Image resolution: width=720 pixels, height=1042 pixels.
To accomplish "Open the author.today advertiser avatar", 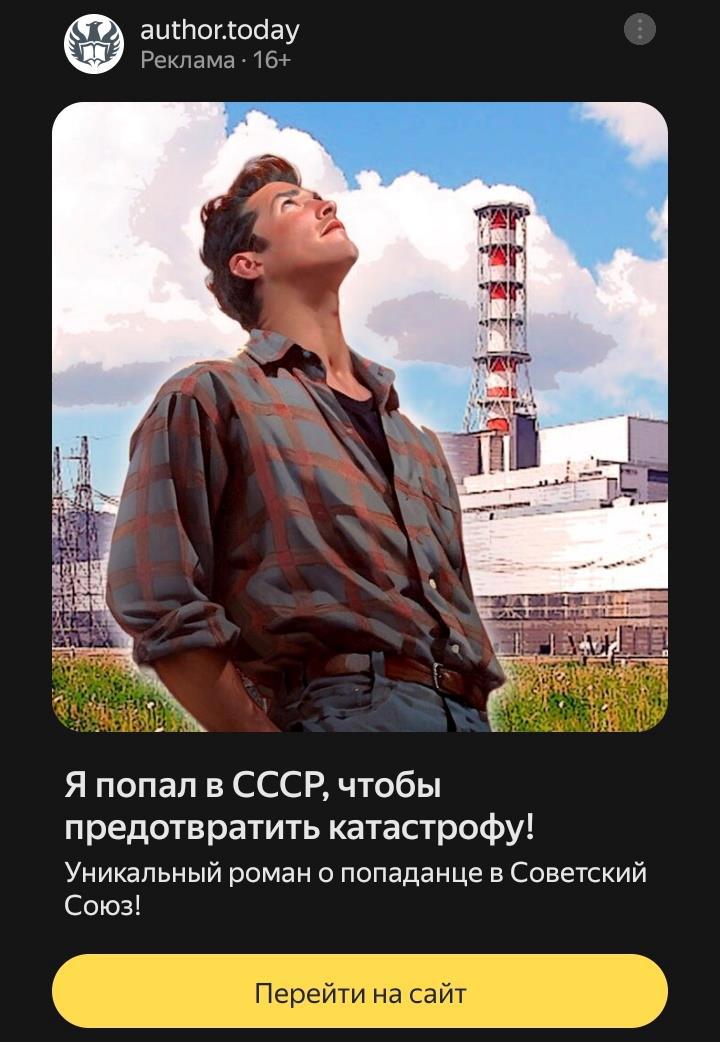I will click(x=93, y=44).
